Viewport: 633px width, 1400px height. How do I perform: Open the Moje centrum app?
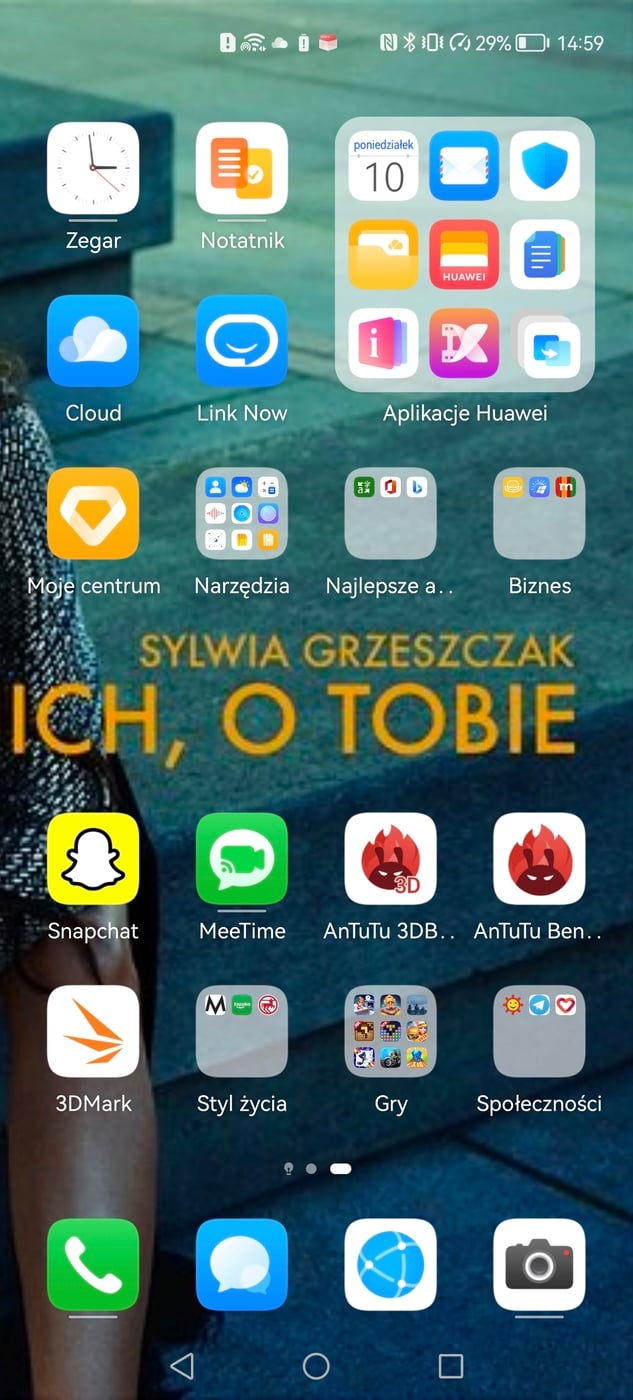point(93,513)
